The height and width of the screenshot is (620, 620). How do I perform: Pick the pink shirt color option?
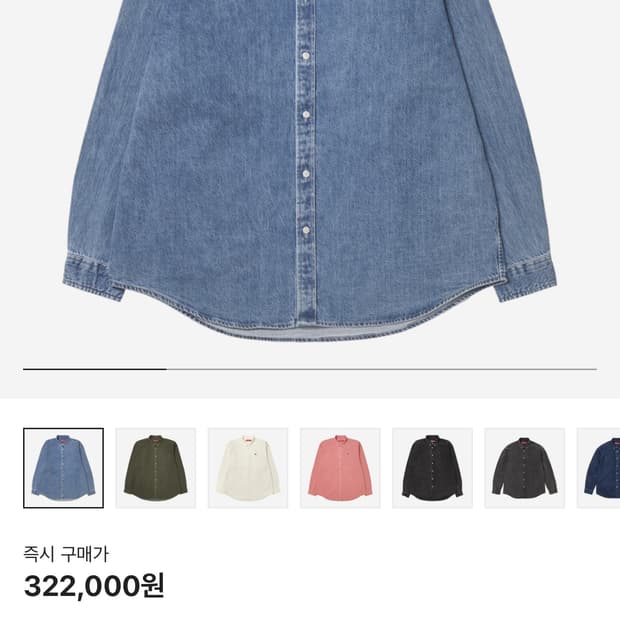(340, 468)
